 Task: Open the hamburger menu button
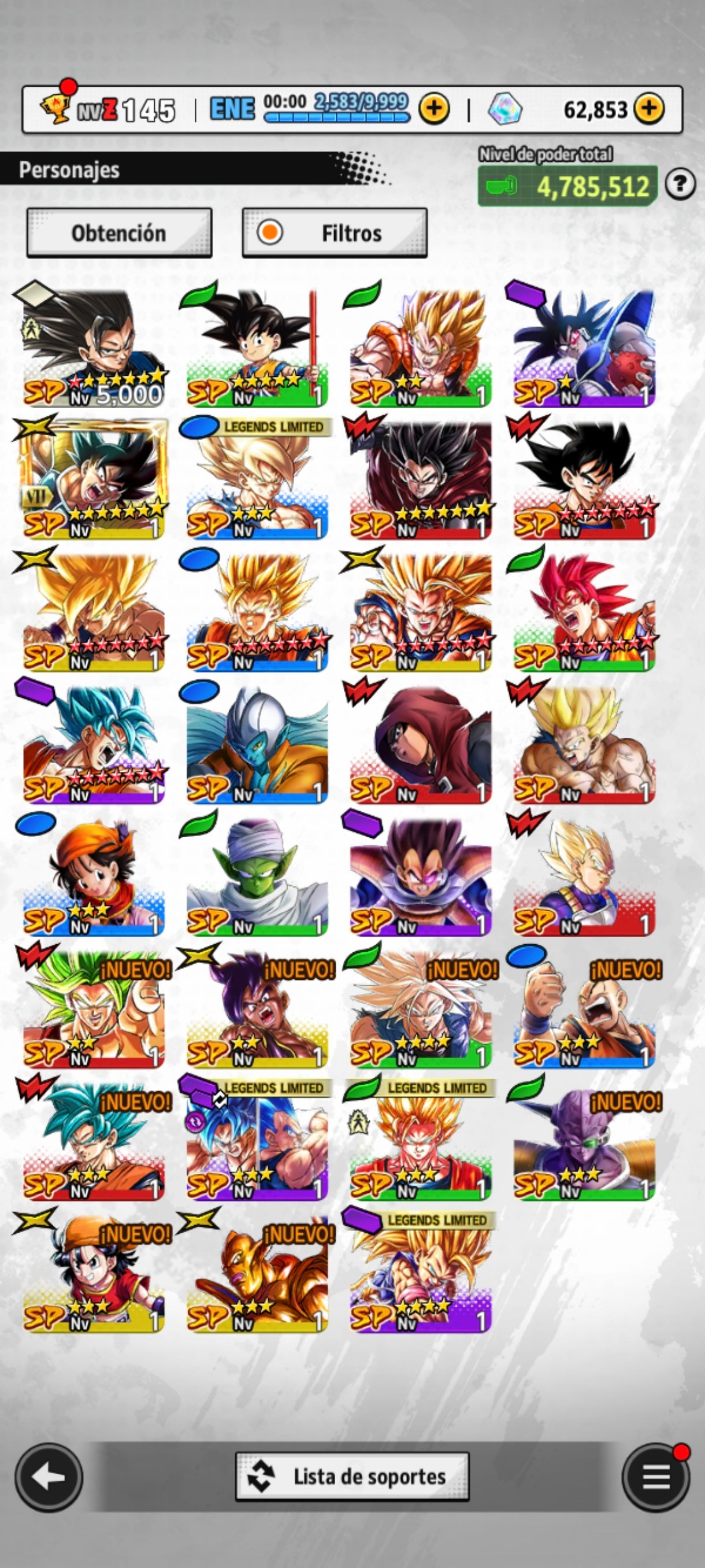(656, 1477)
